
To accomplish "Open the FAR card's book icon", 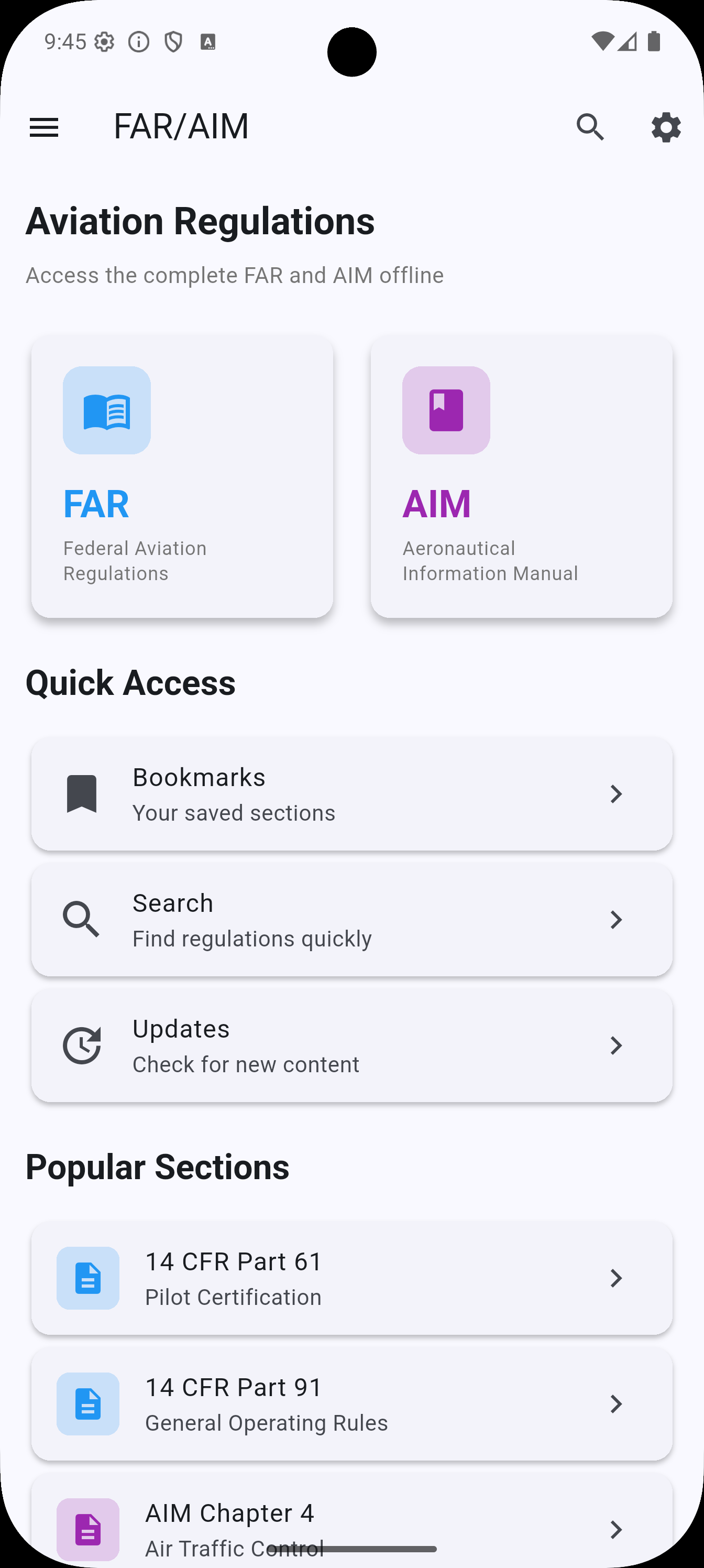I will [106, 410].
